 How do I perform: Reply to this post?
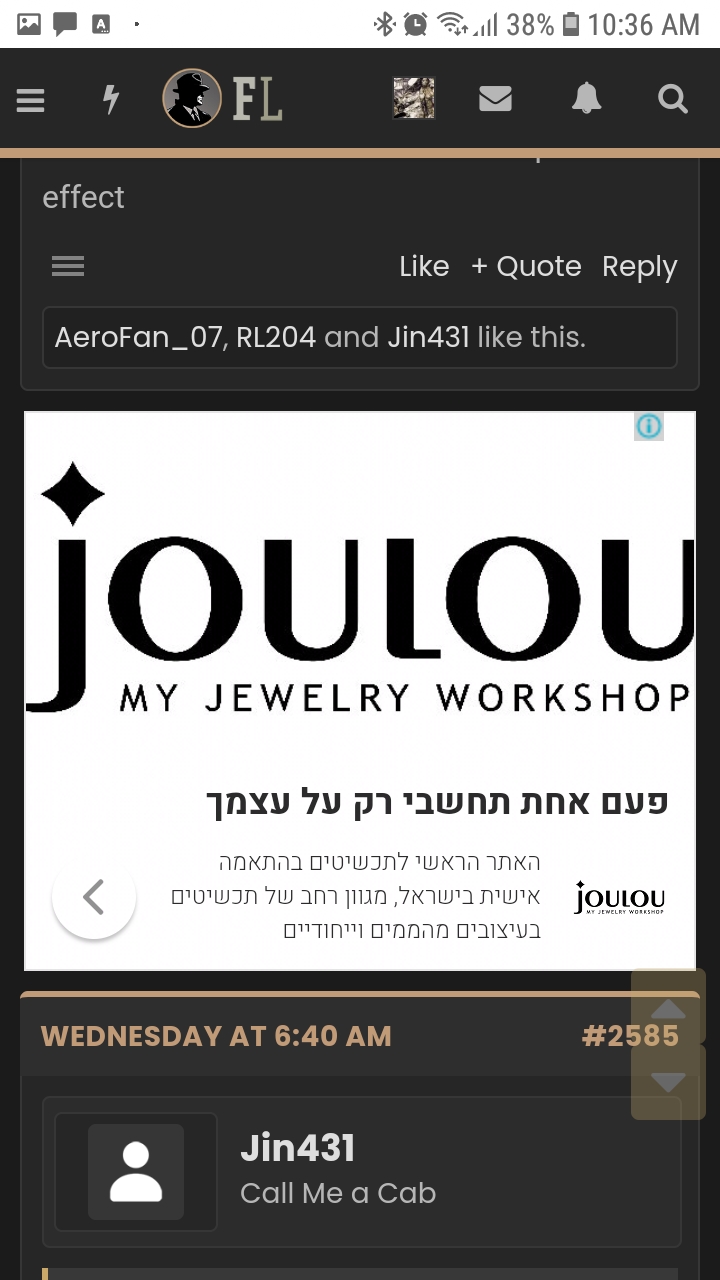click(640, 267)
